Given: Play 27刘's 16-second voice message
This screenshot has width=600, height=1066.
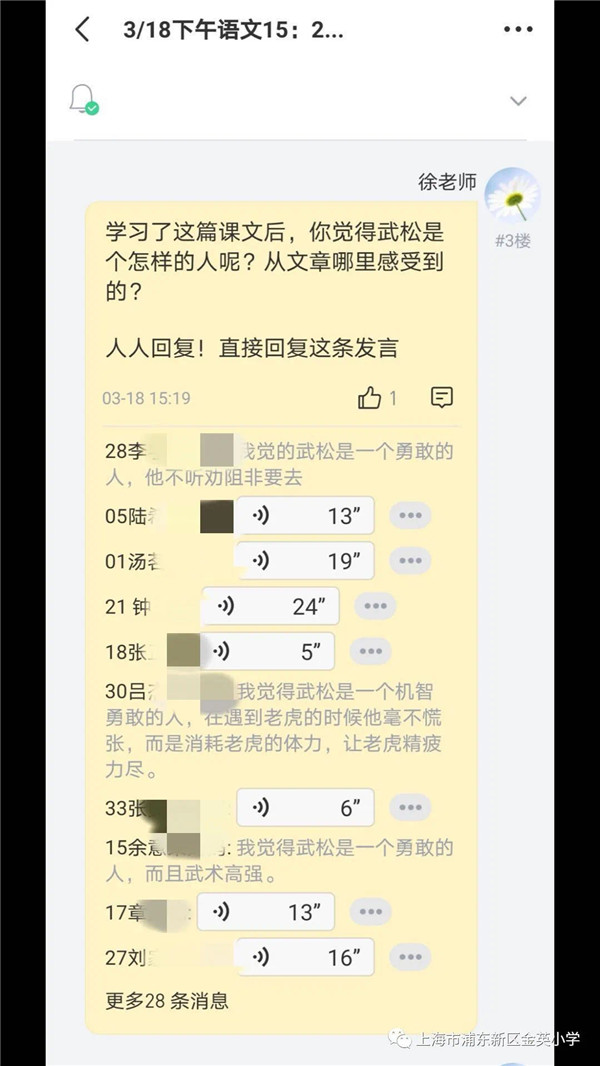Looking at the screenshot, I should click(x=304, y=957).
